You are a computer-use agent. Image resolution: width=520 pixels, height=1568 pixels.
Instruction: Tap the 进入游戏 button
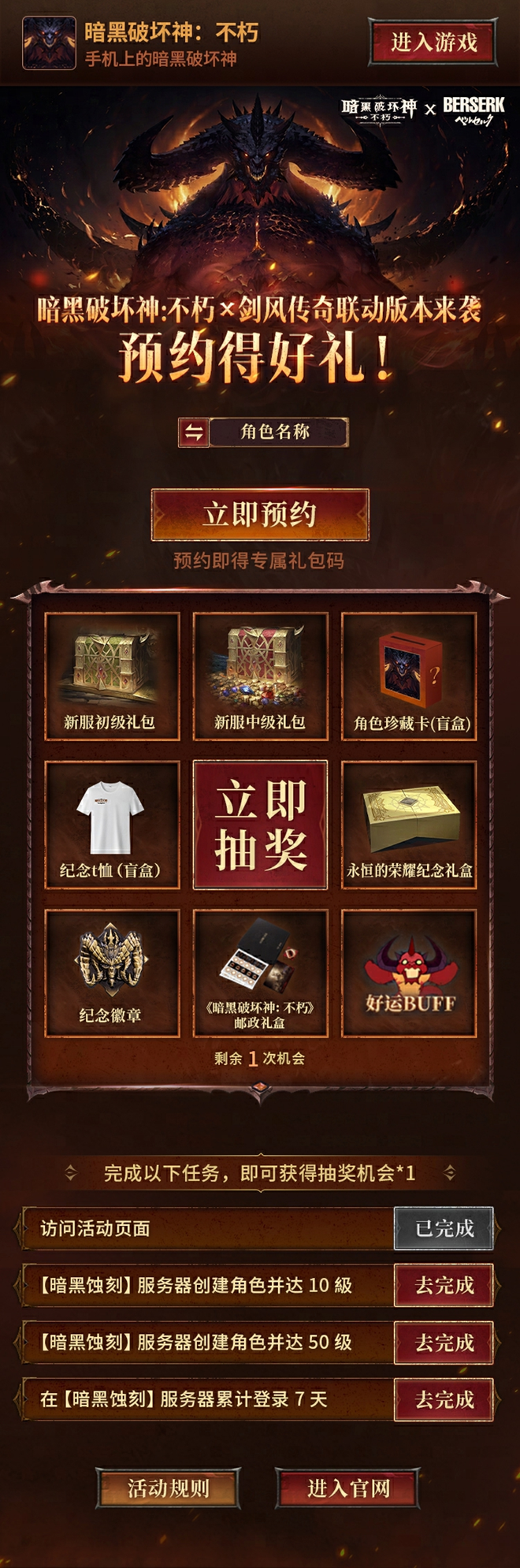pos(433,43)
